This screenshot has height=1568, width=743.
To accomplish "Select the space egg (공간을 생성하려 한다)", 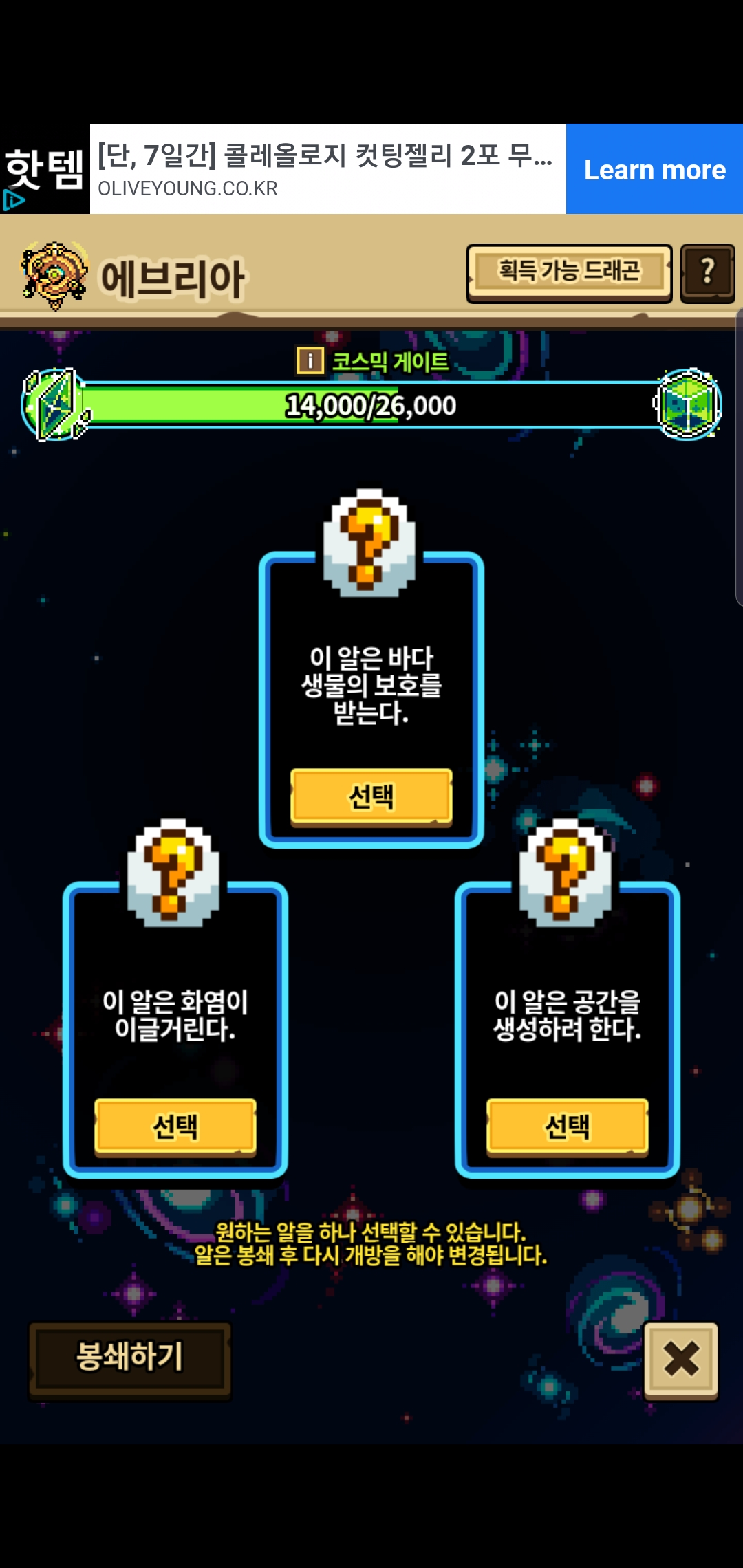I will coord(568,1126).
